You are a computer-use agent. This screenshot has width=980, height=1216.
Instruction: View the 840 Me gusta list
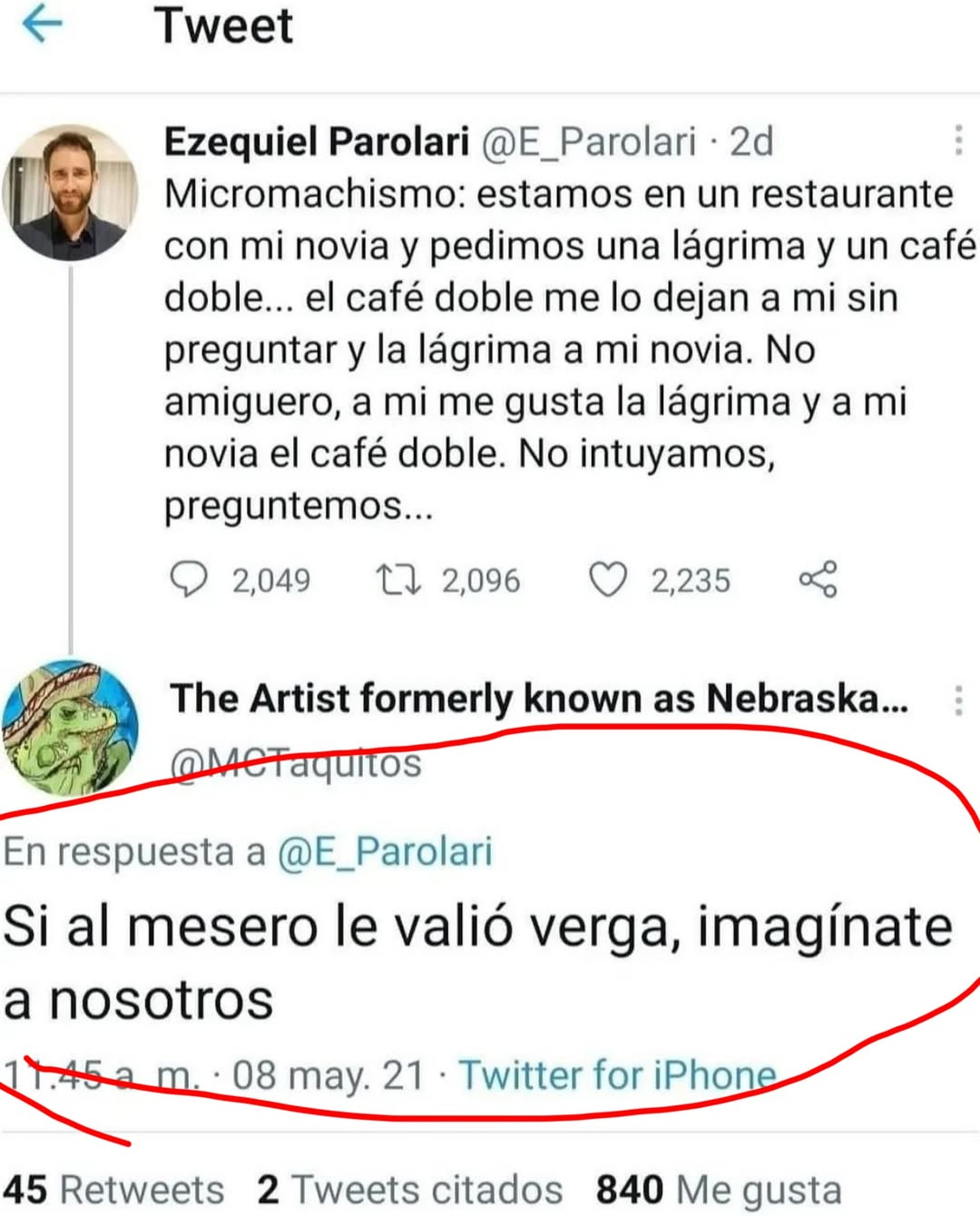tap(719, 1189)
